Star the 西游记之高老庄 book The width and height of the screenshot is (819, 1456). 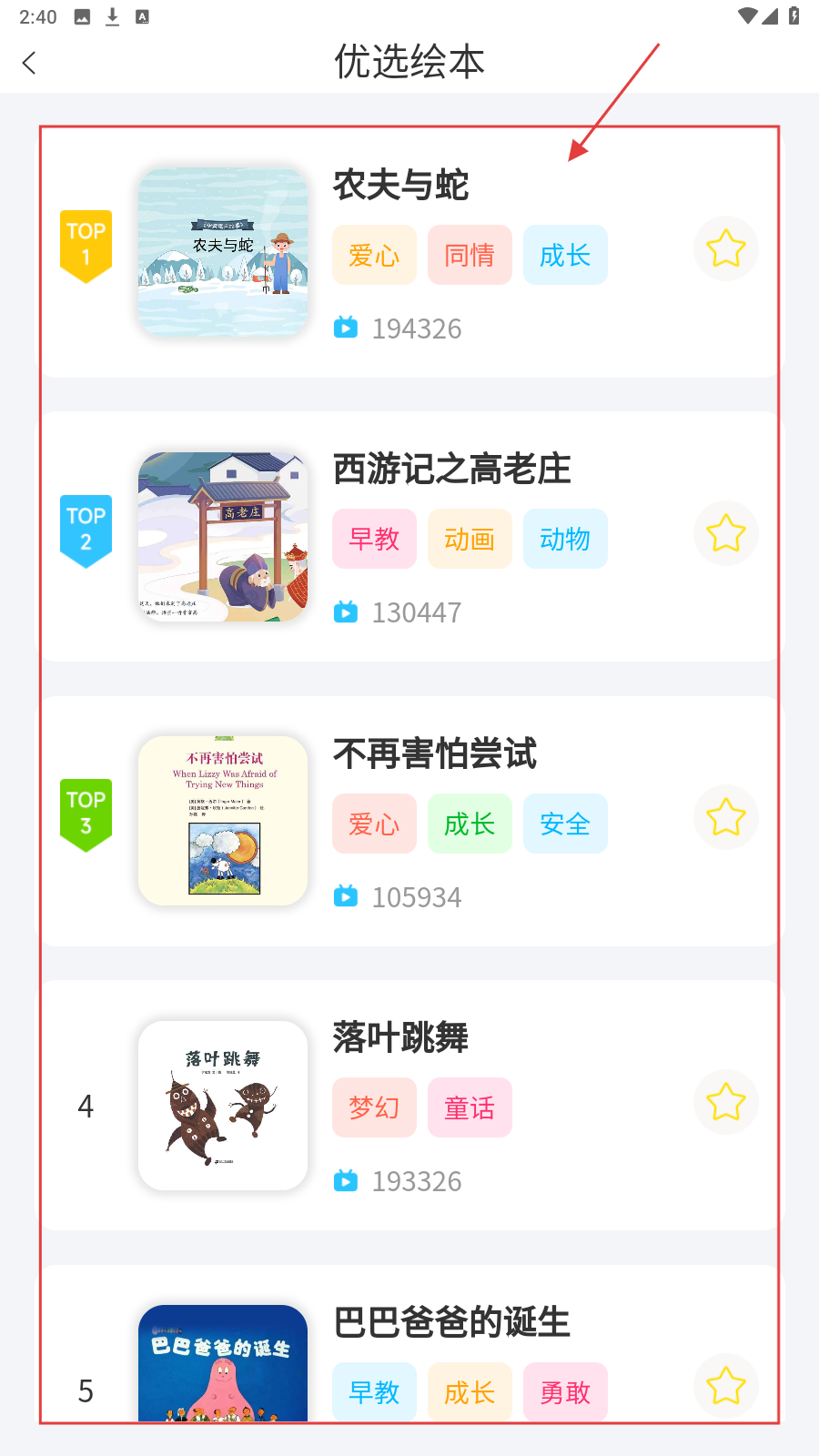[725, 533]
